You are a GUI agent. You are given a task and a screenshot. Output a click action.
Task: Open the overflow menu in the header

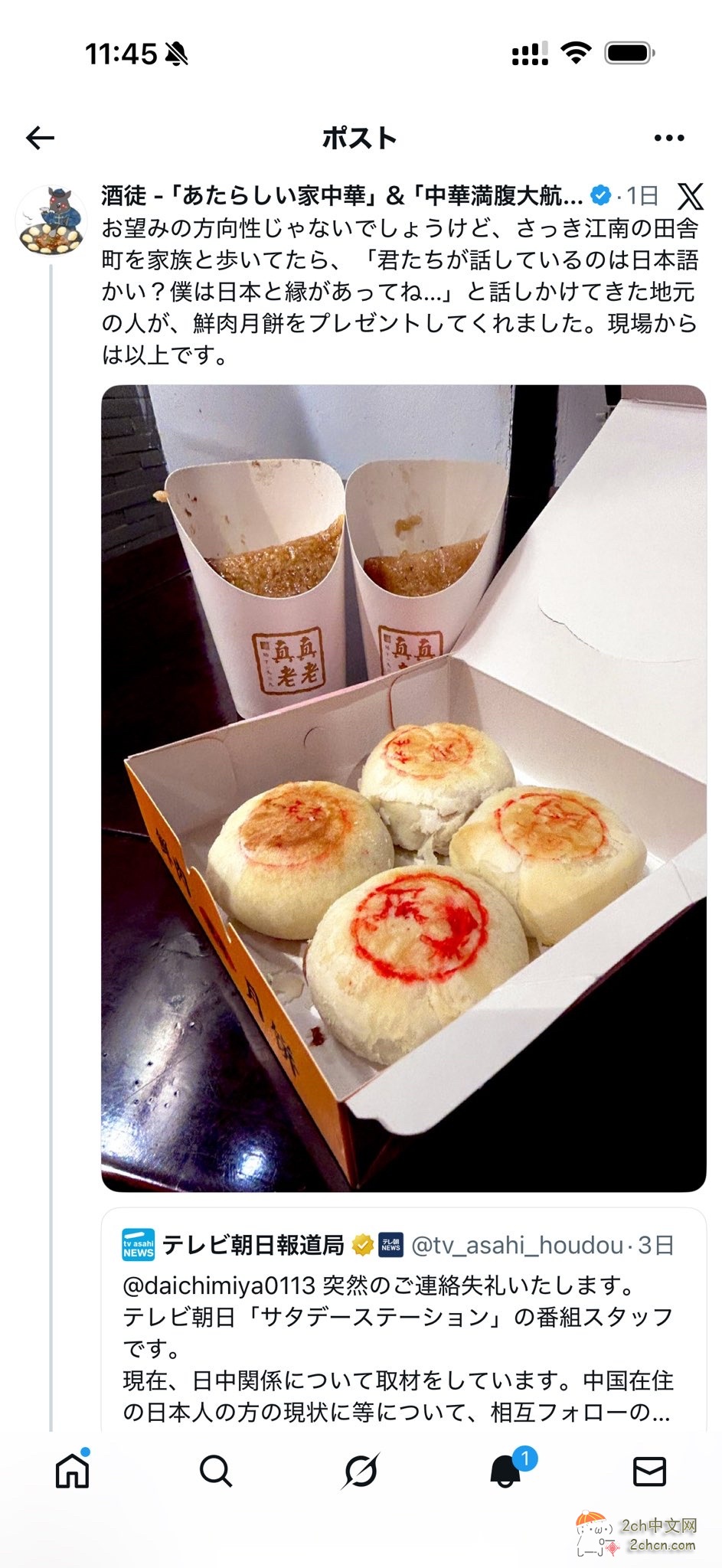(x=668, y=138)
